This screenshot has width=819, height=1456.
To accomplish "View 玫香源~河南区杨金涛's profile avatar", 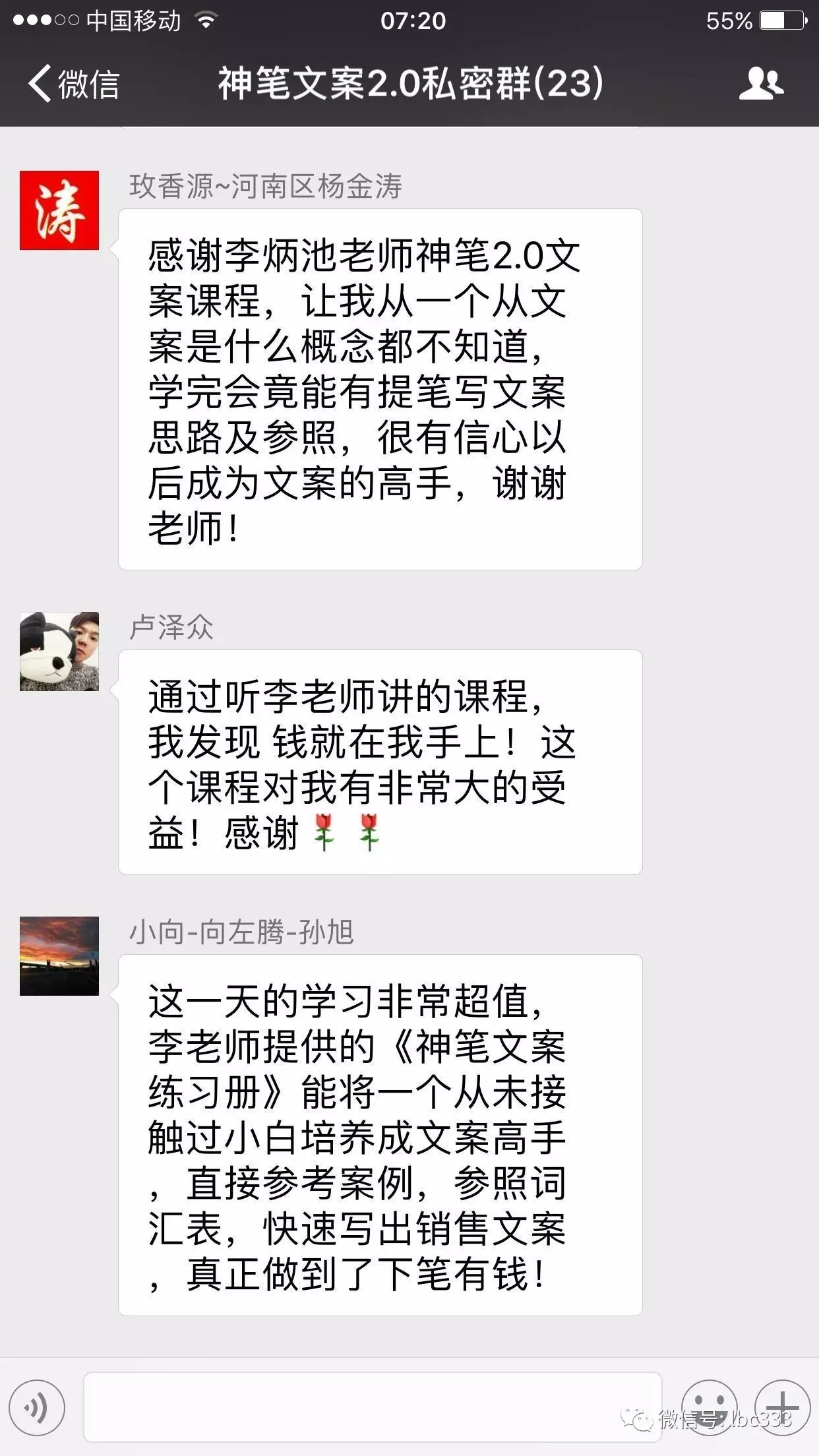I will click(59, 210).
